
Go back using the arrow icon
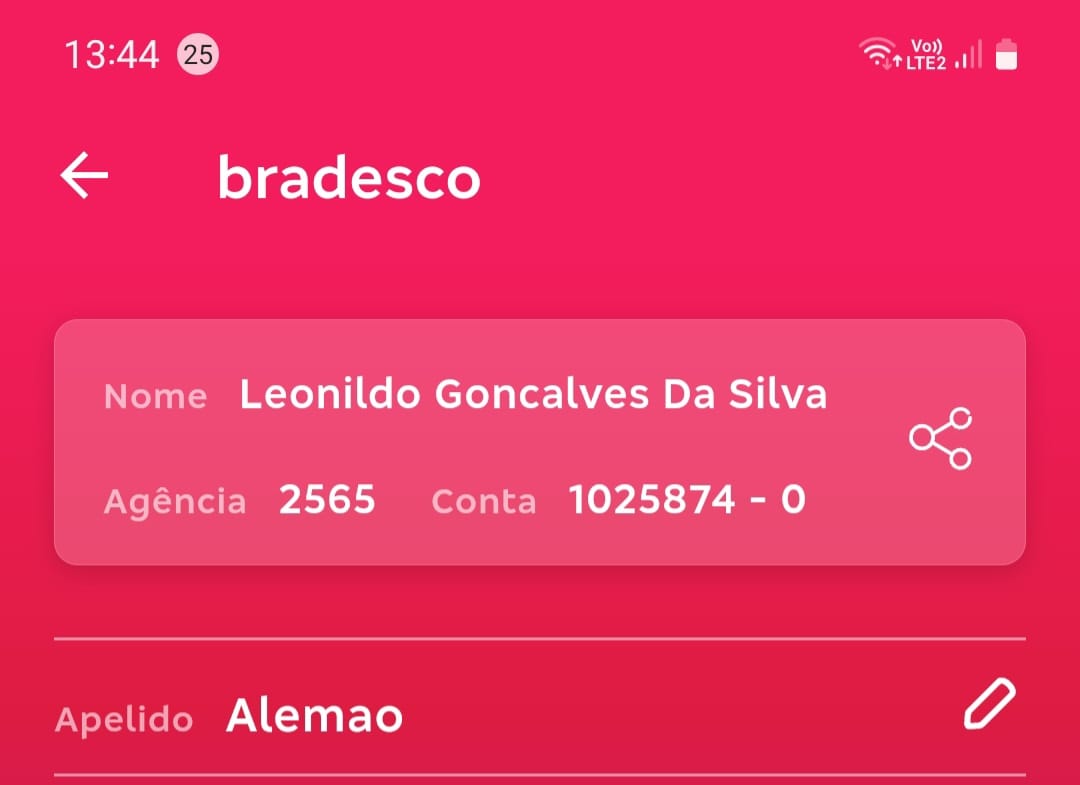pos(84,176)
